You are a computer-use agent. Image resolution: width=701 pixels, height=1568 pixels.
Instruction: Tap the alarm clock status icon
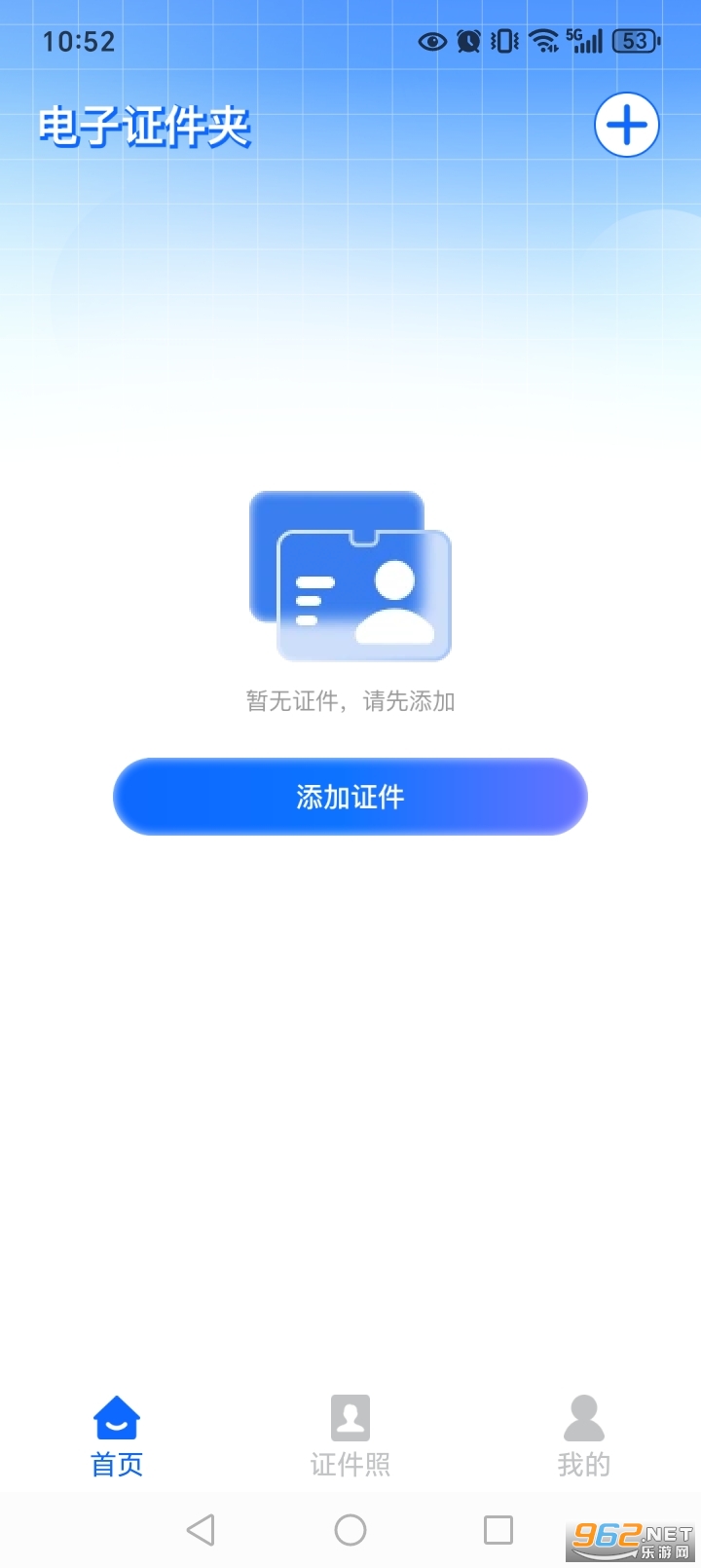(467, 41)
